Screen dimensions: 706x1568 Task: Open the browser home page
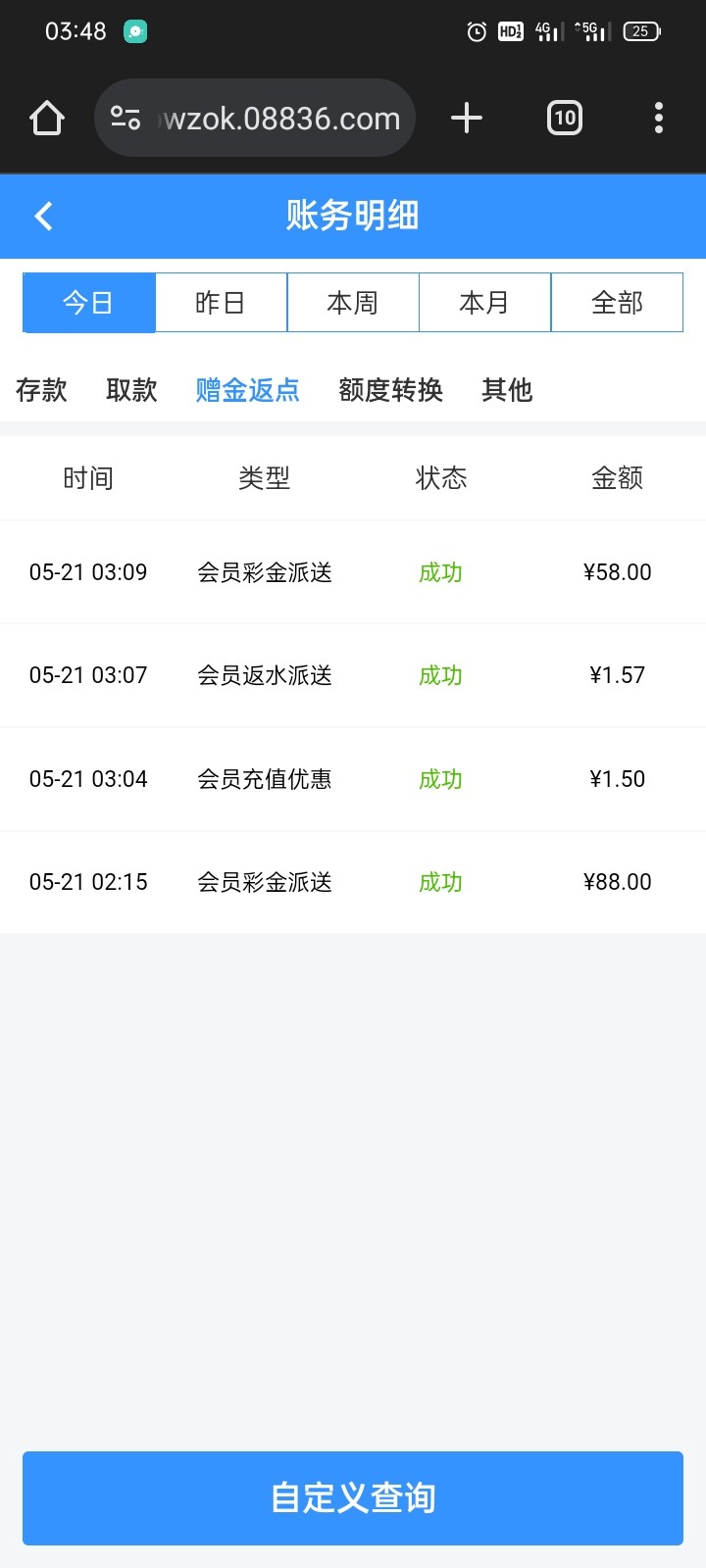47,119
